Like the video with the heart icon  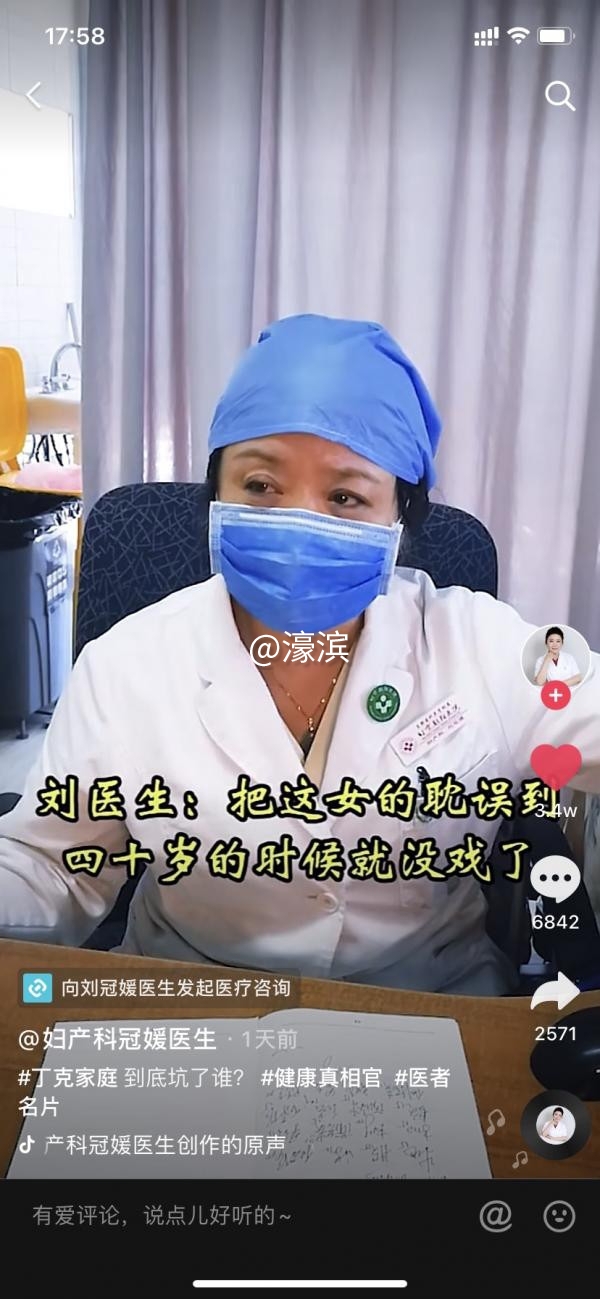click(555, 766)
